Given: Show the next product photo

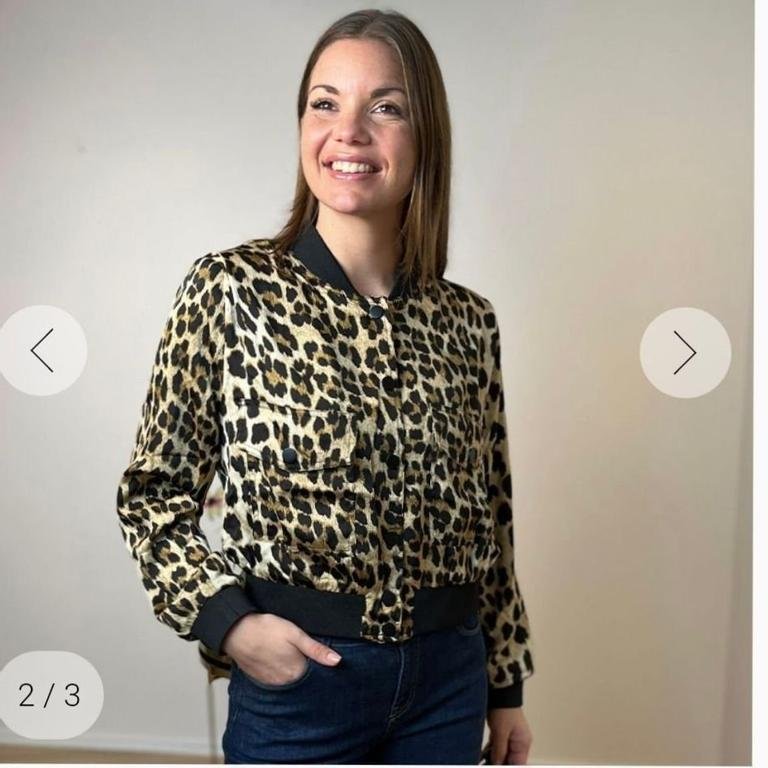Looking at the screenshot, I should click(x=685, y=352).
